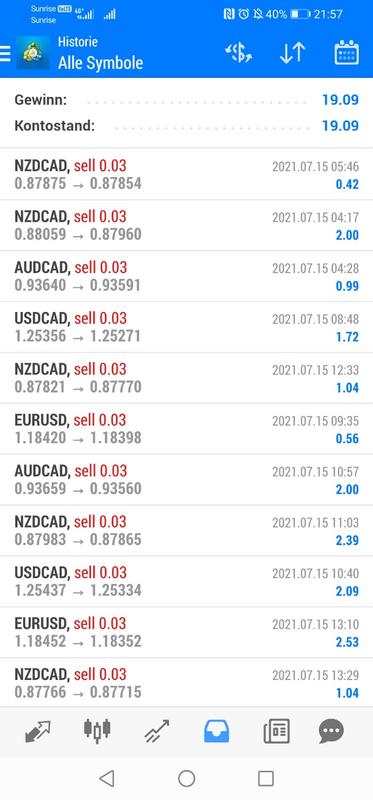Select the History inbox tab

click(216, 732)
